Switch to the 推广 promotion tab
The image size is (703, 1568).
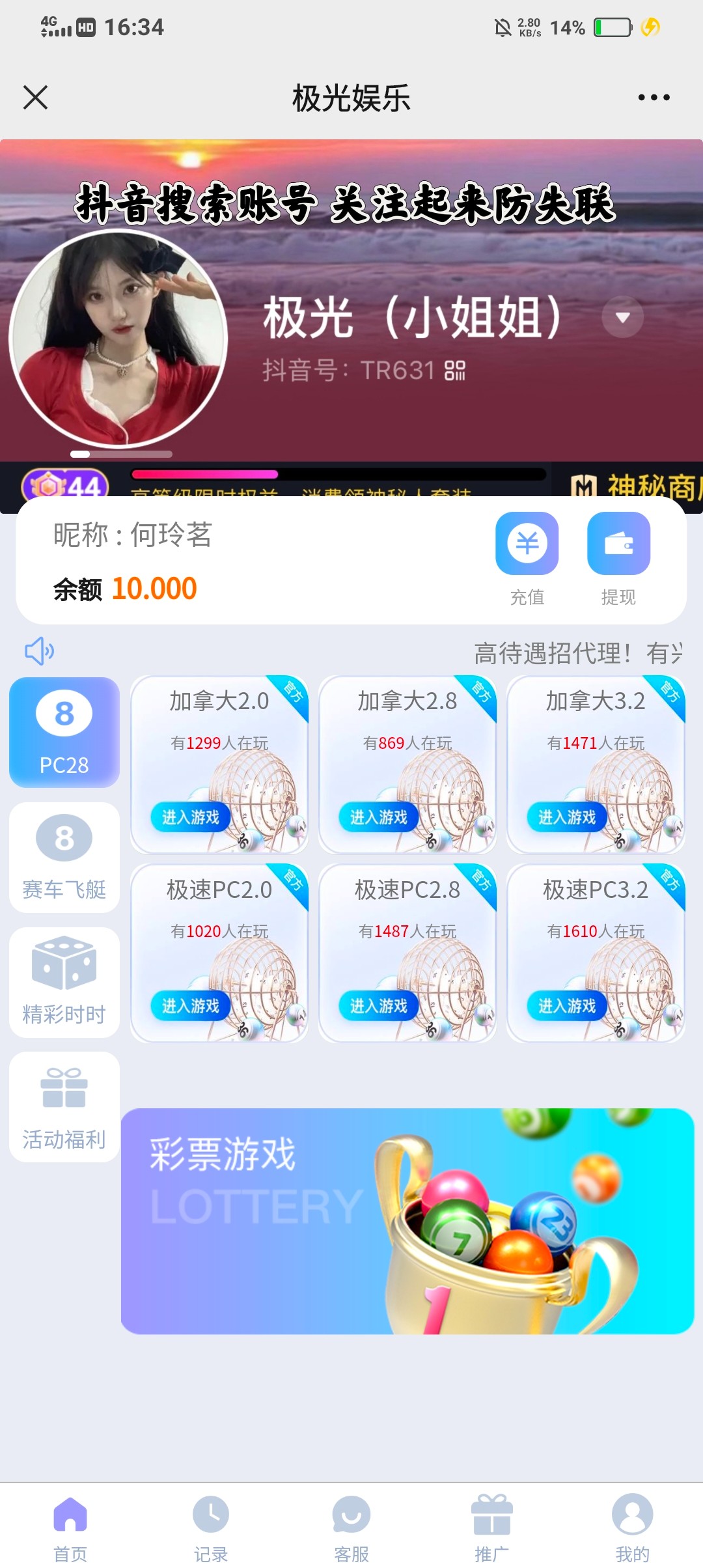click(492, 1528)
